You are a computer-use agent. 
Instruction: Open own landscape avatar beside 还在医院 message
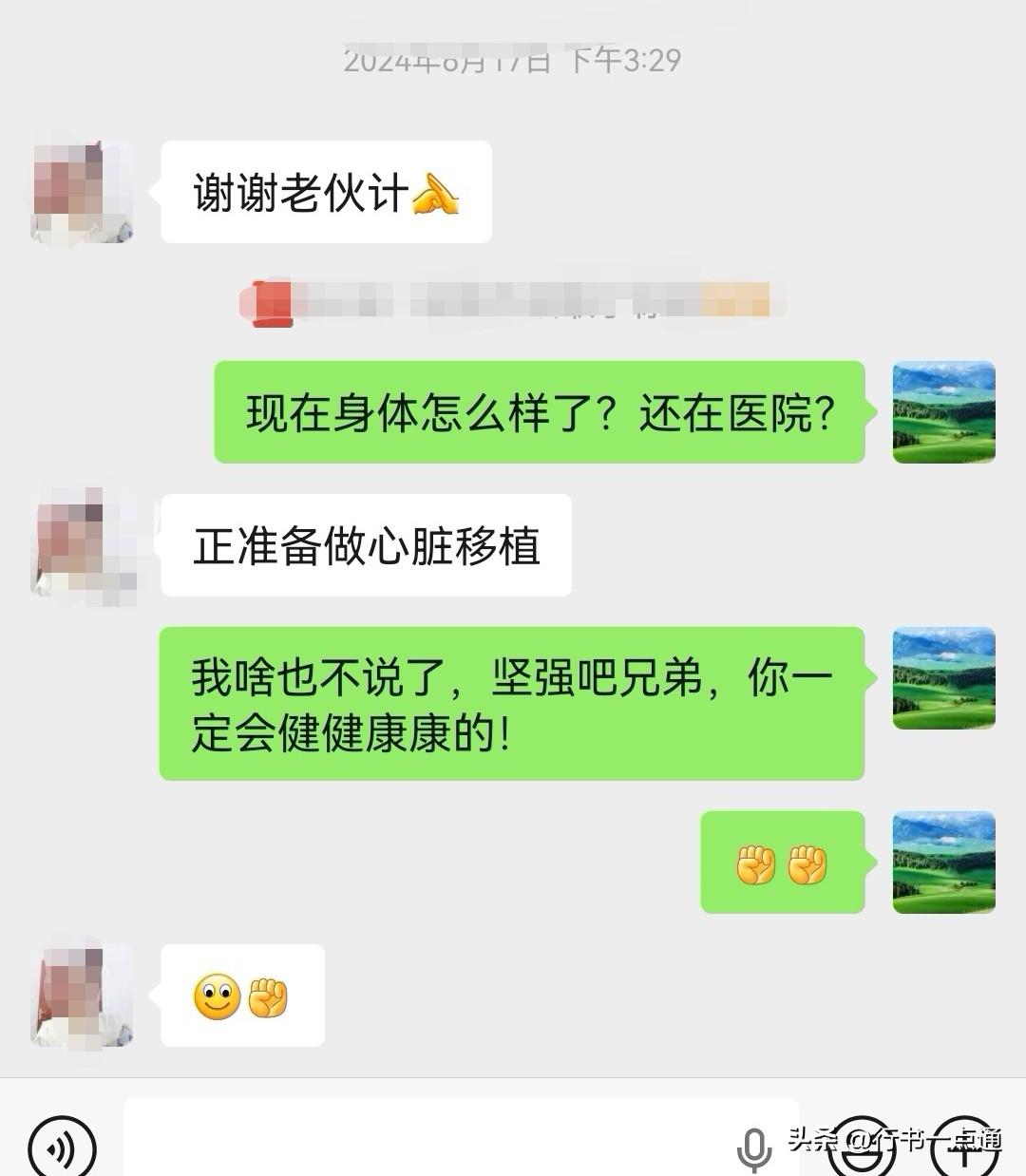[943, 411]
